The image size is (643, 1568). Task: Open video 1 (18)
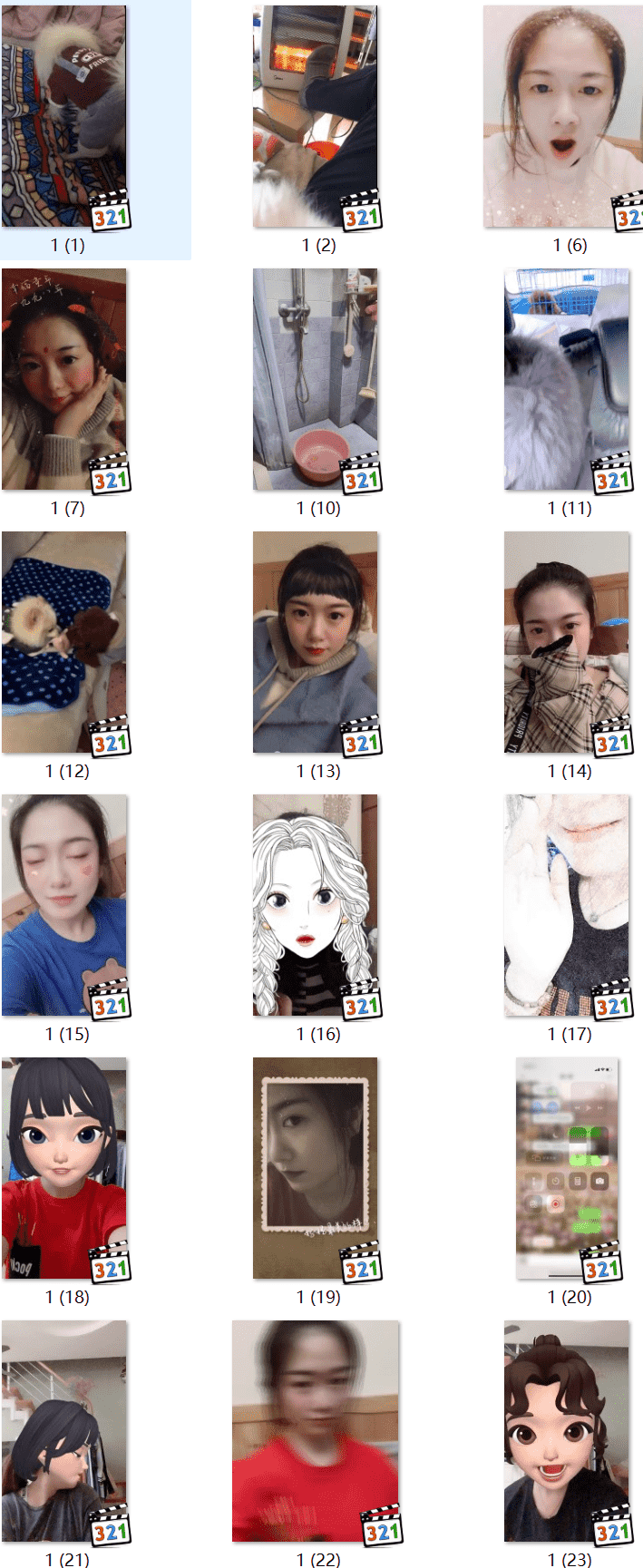(x=64, y=1168)
